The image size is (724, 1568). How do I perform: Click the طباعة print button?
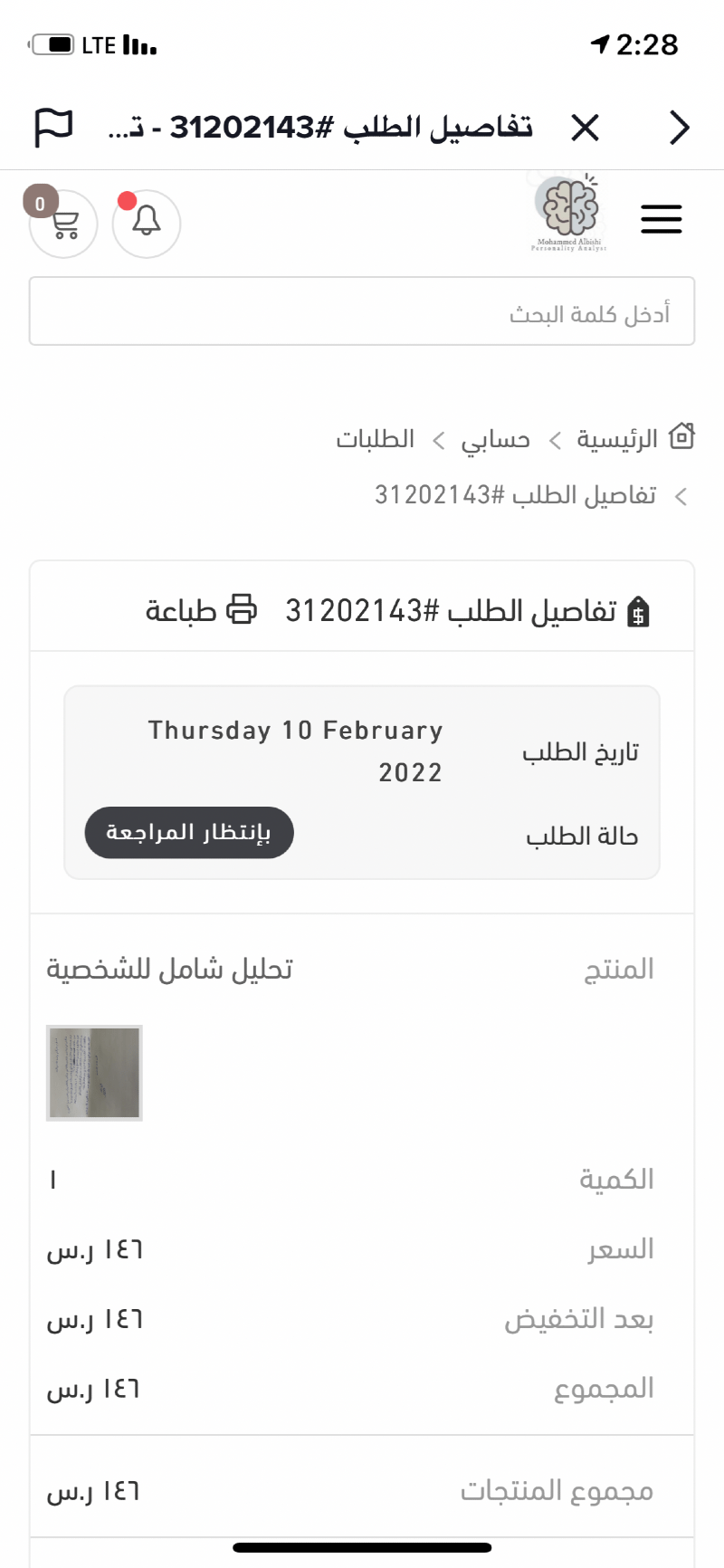[x=181, y=608]
